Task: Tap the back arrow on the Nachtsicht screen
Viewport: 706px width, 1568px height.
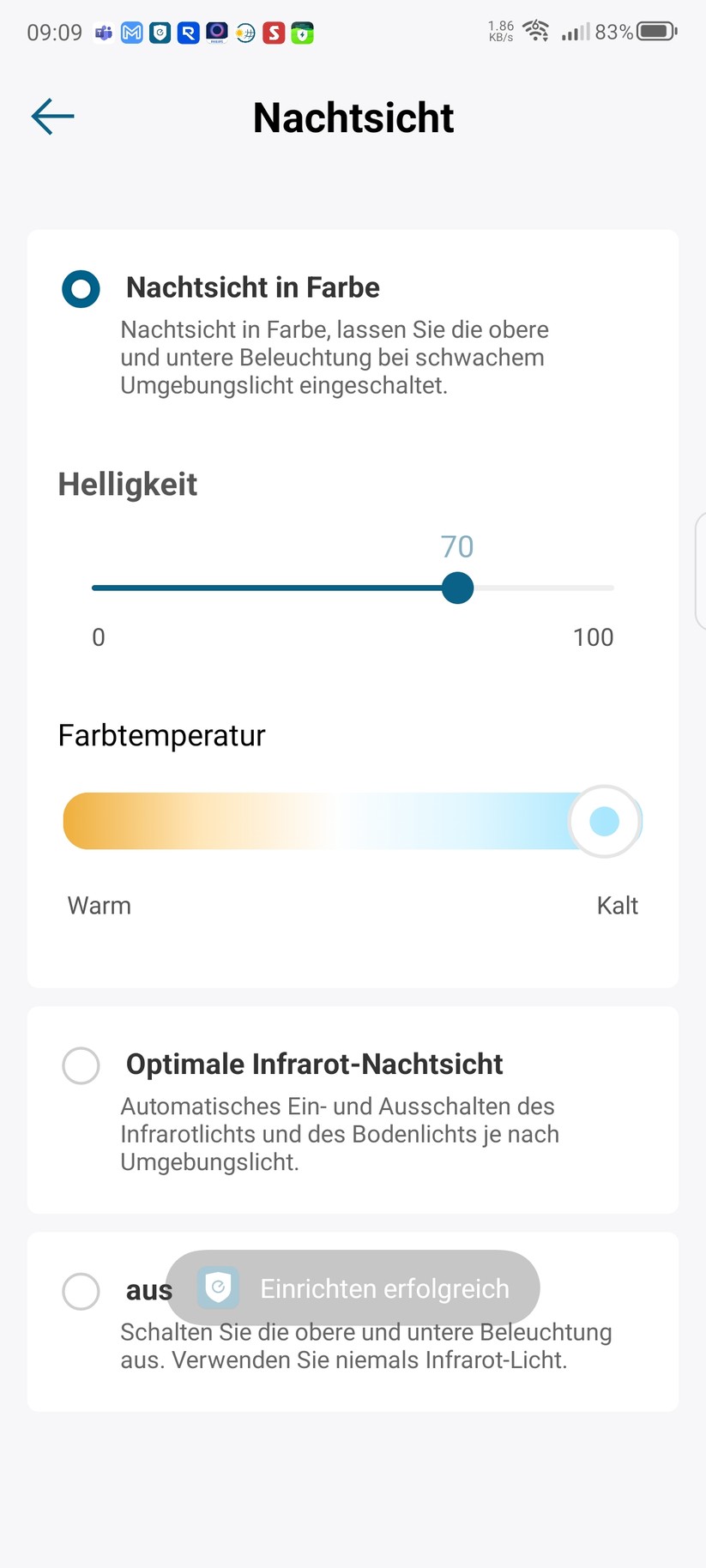Action: [x=51, y=117]
